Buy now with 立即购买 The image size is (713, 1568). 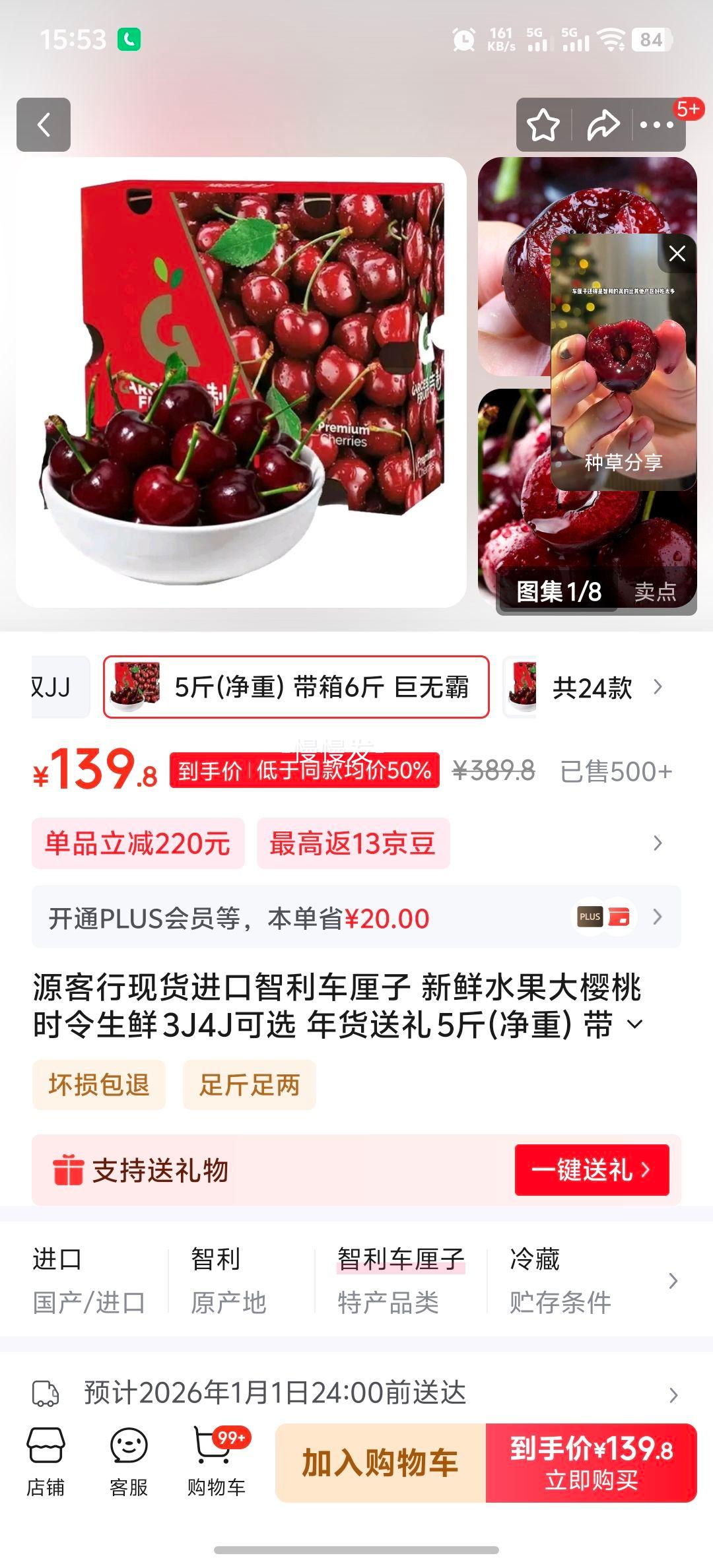pyautogui.click(x=592, y=1463)
